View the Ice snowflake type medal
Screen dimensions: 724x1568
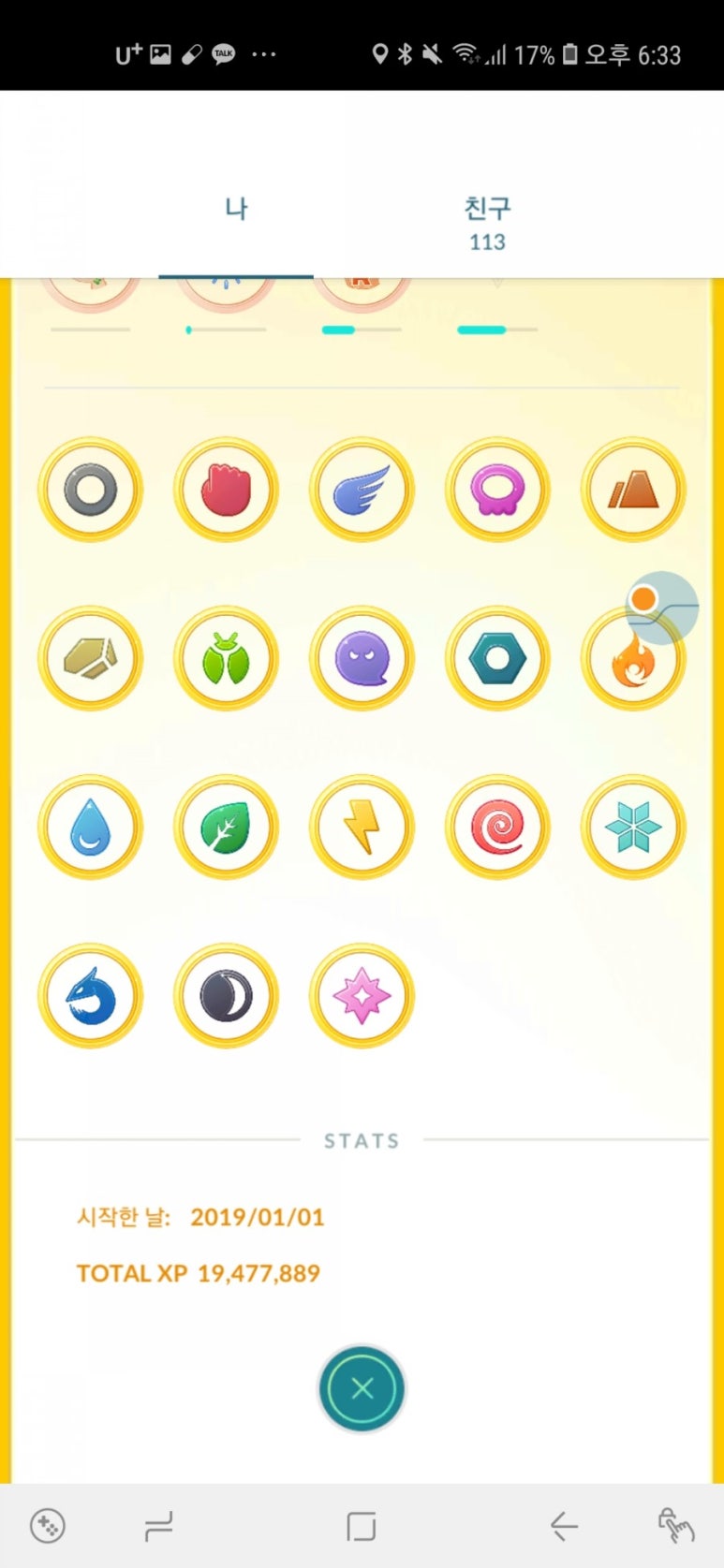point(633,828)
